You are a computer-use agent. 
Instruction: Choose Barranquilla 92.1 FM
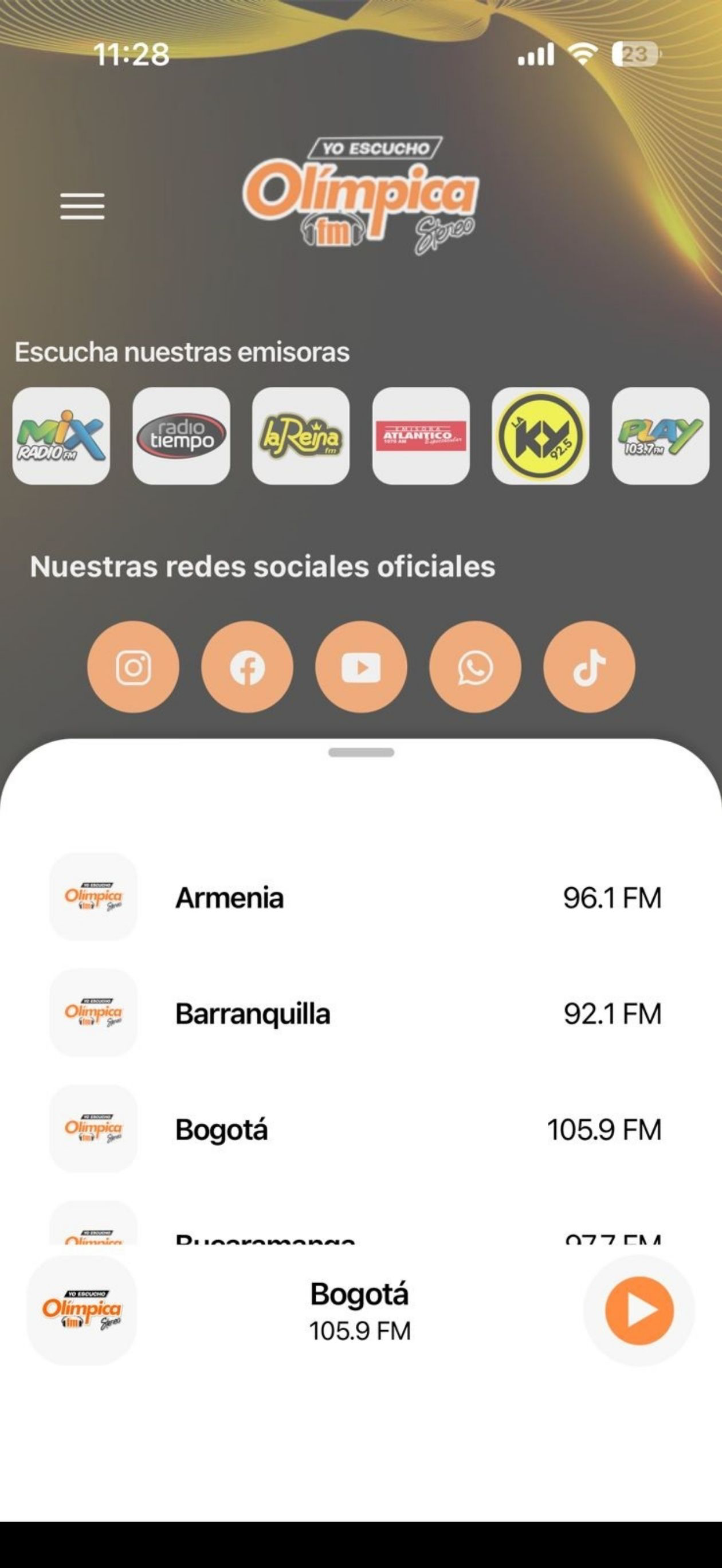tap(361, 1013)
